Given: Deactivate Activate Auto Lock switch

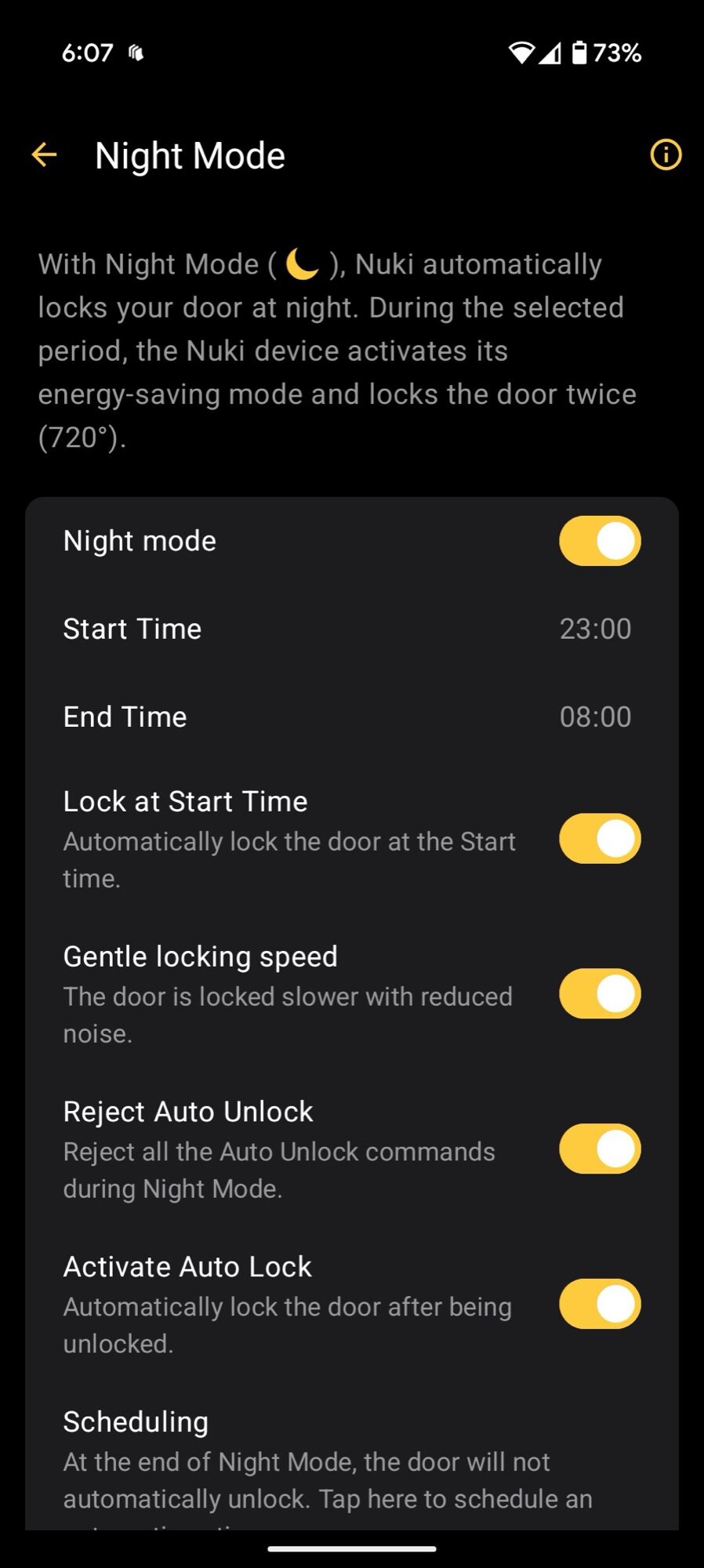Looking at the screenshot, I should pyautogui.click(x=600, y=1305).
